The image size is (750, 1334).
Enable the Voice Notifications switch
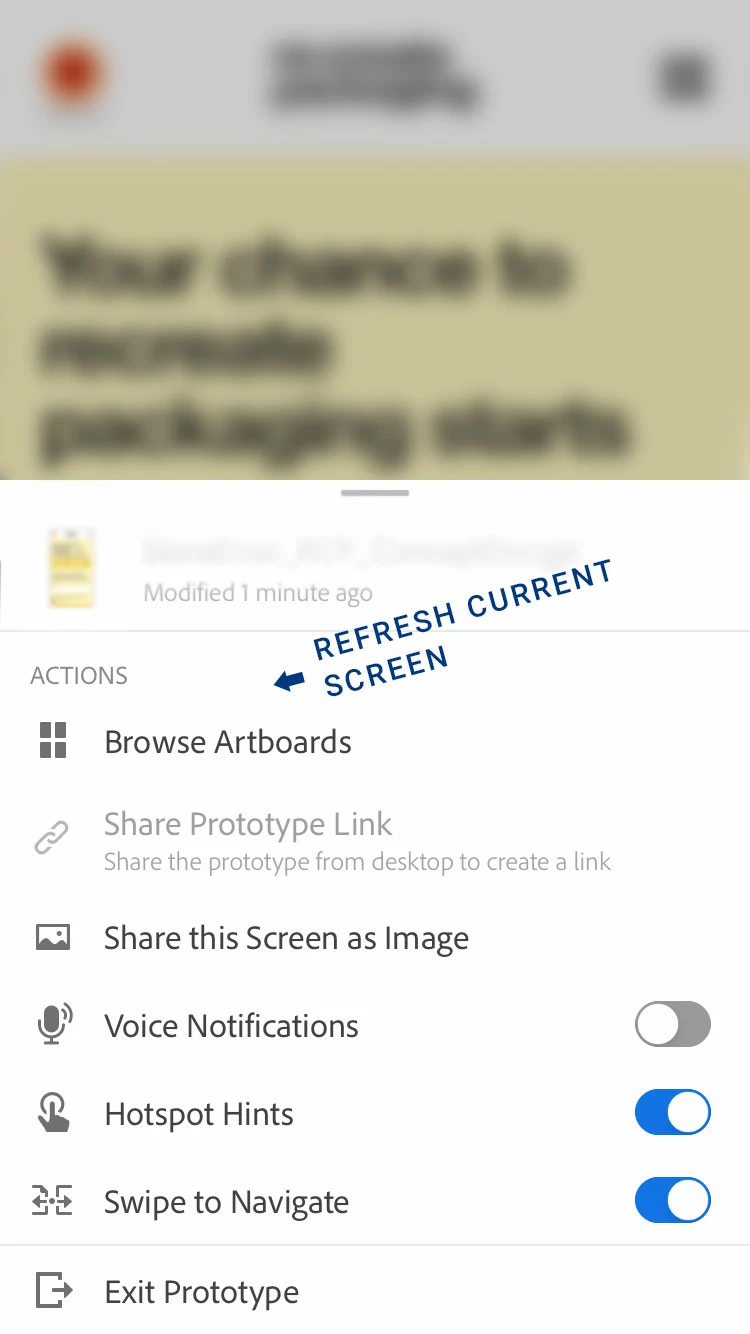coord(672,1025)
